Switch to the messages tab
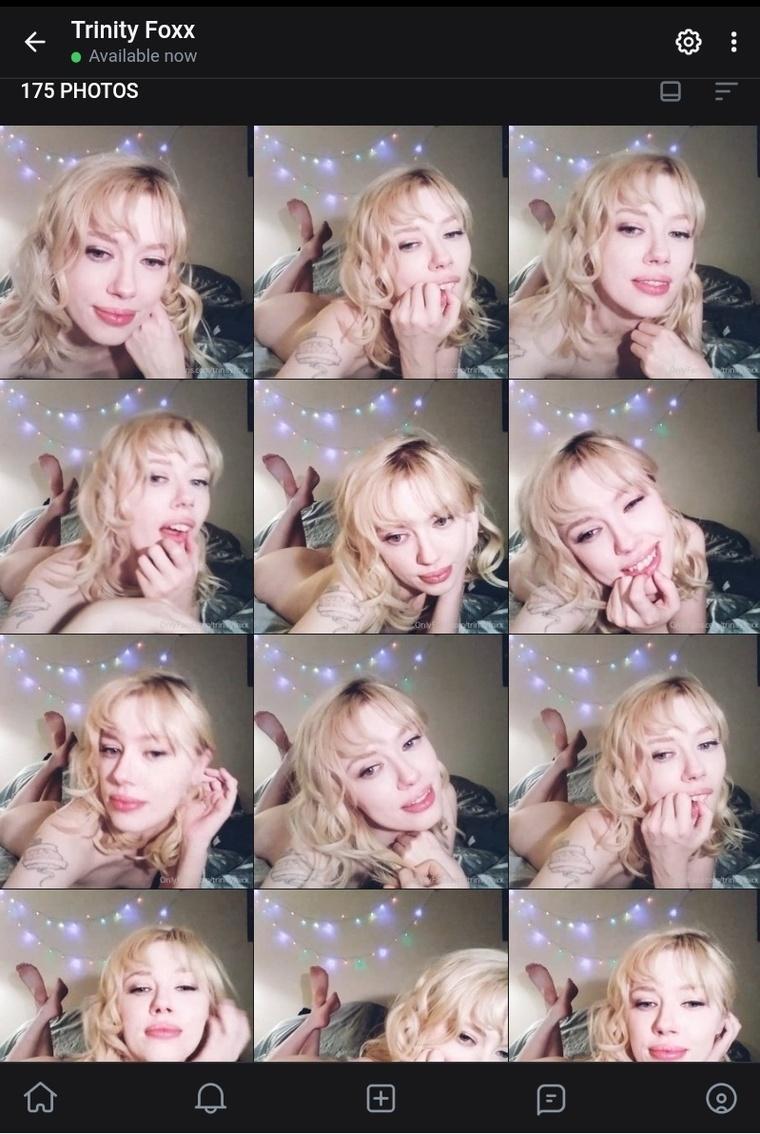 pyautogui.click(x=550, y=1098)
